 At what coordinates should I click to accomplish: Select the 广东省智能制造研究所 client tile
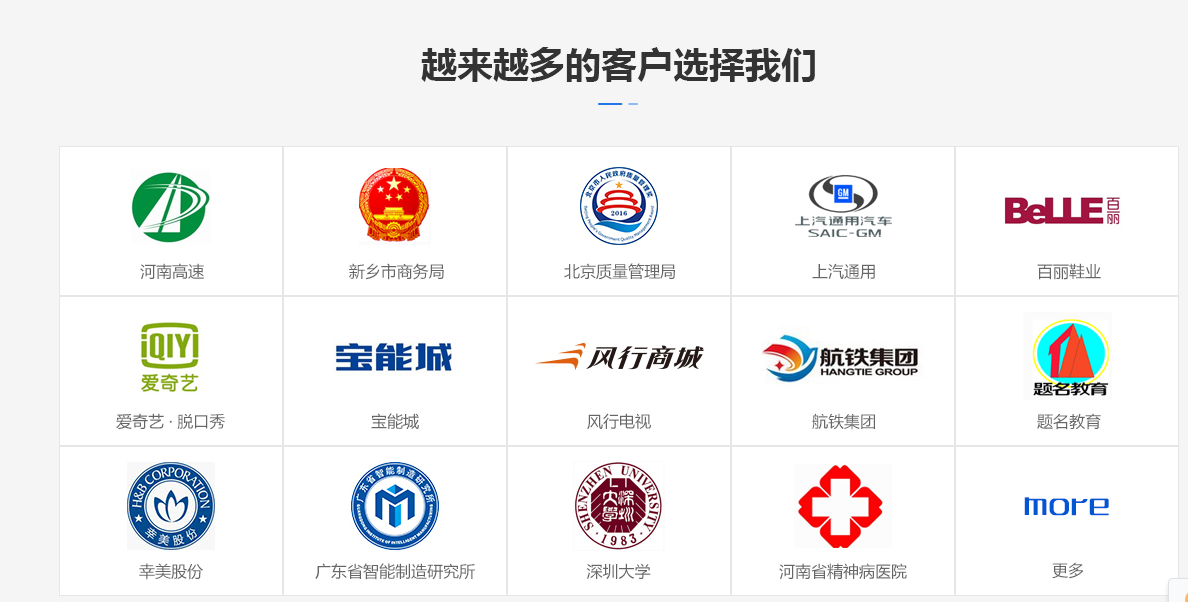coord(395,521)
